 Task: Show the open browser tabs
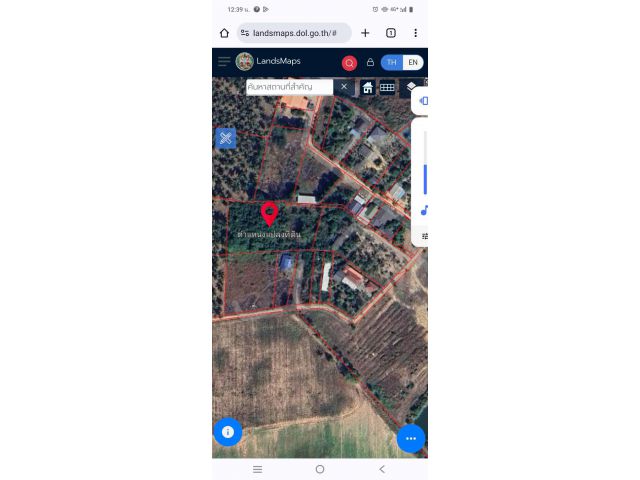pos(391,33)
